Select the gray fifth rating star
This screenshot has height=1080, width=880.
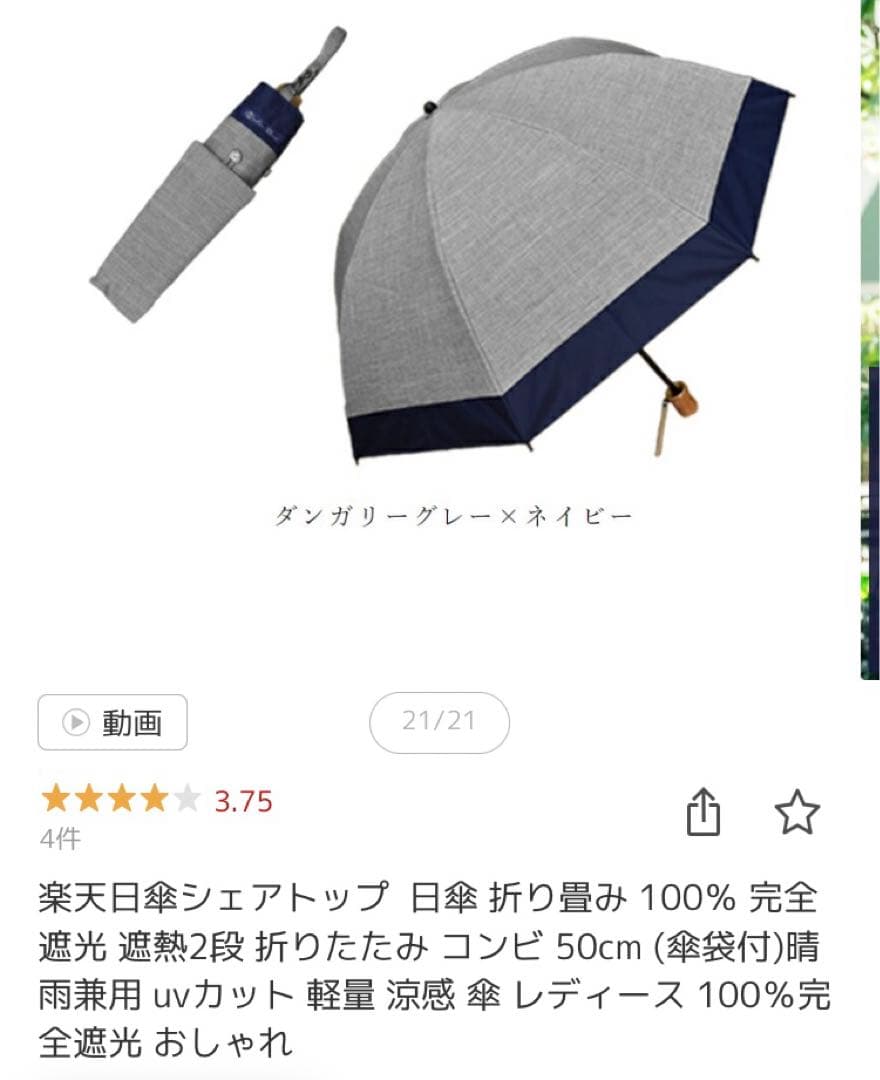pos(186,795)
